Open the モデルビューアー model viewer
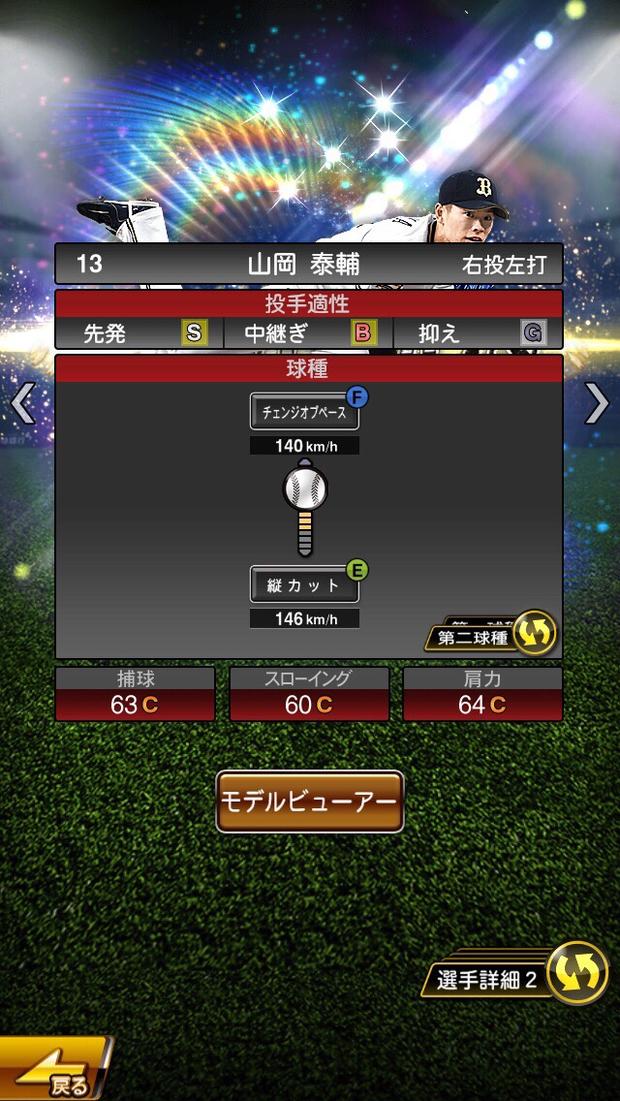Viewport: 620px width, 1101px height. click(x=310, y=801)
